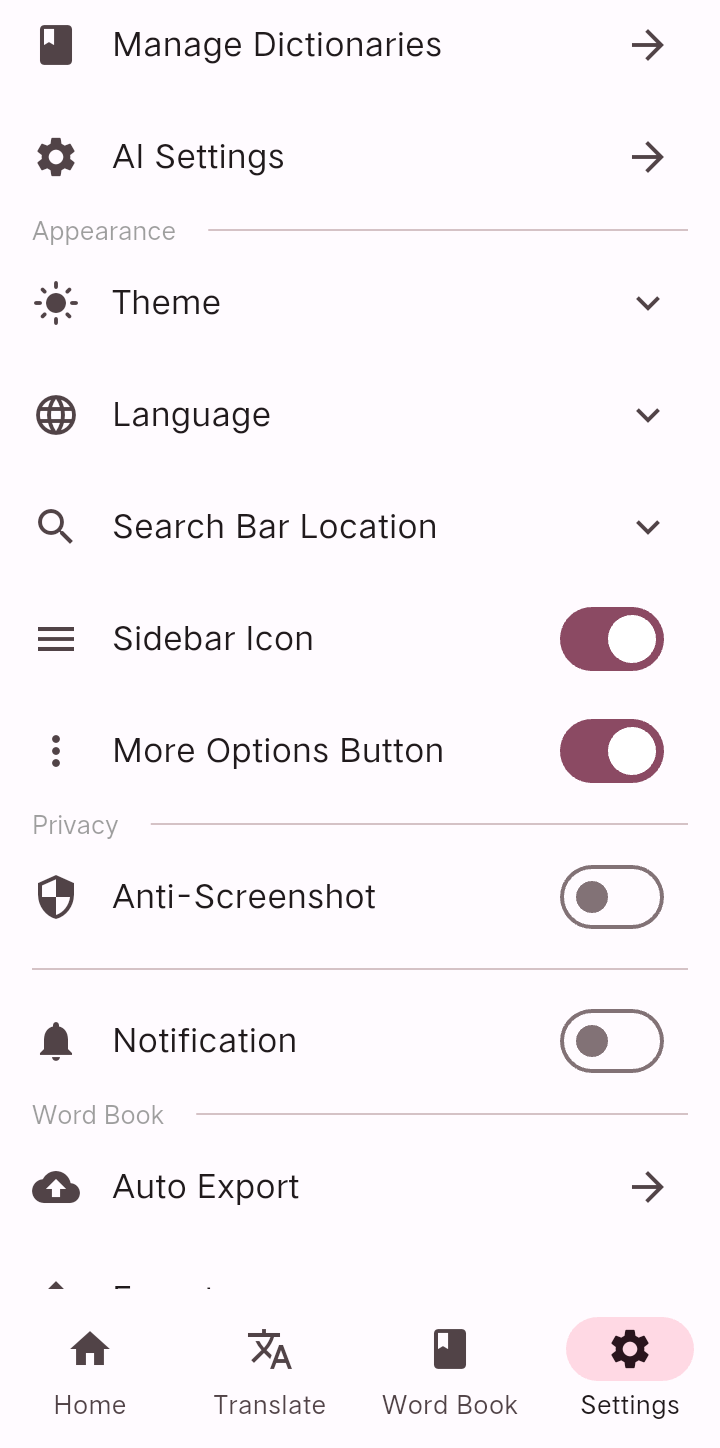Go to the Home tab

click(x=90, y=1372)
